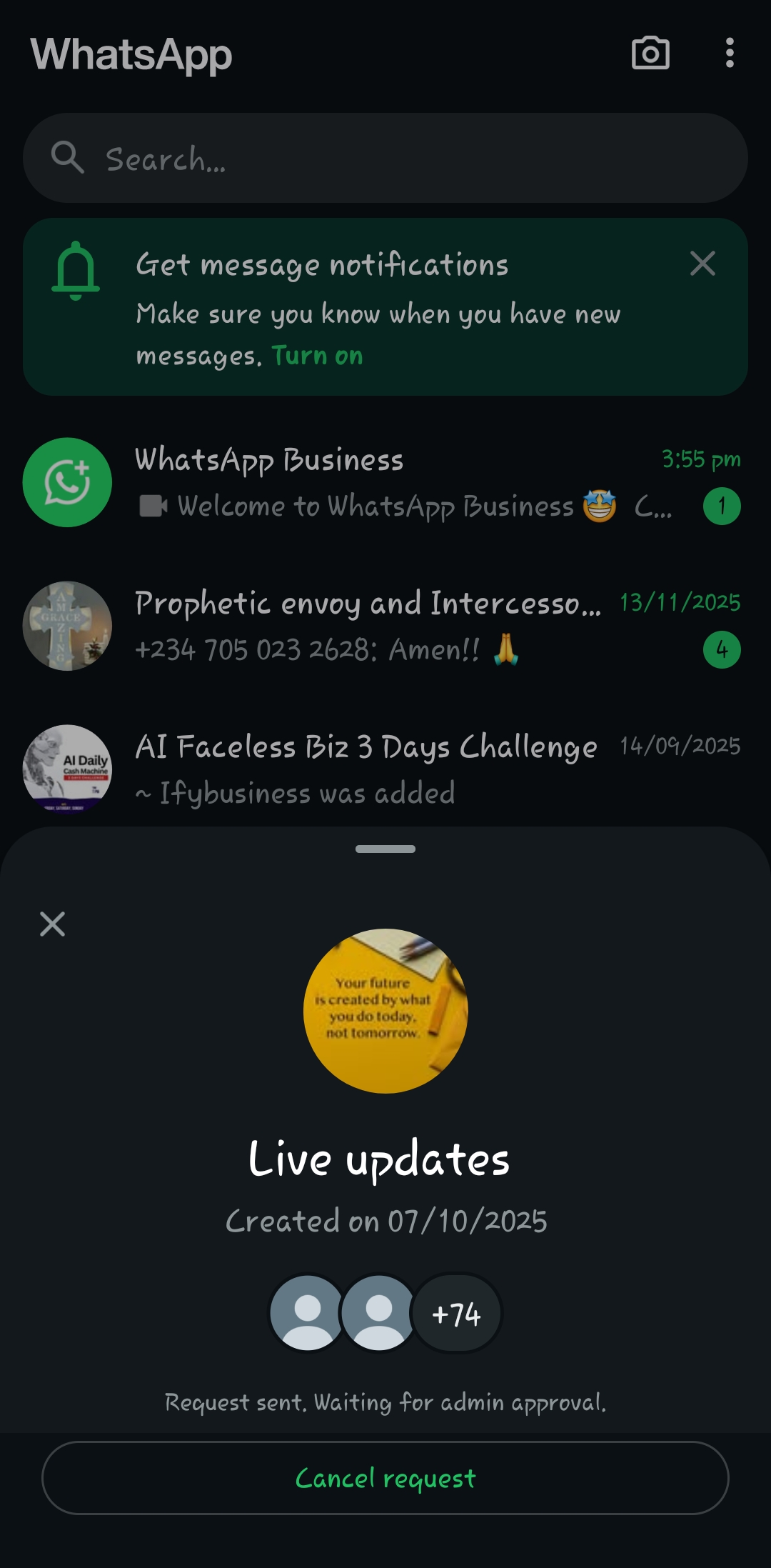
Task: Turn on message notifications
Action: pyautogui.click(x=317, y=356)
